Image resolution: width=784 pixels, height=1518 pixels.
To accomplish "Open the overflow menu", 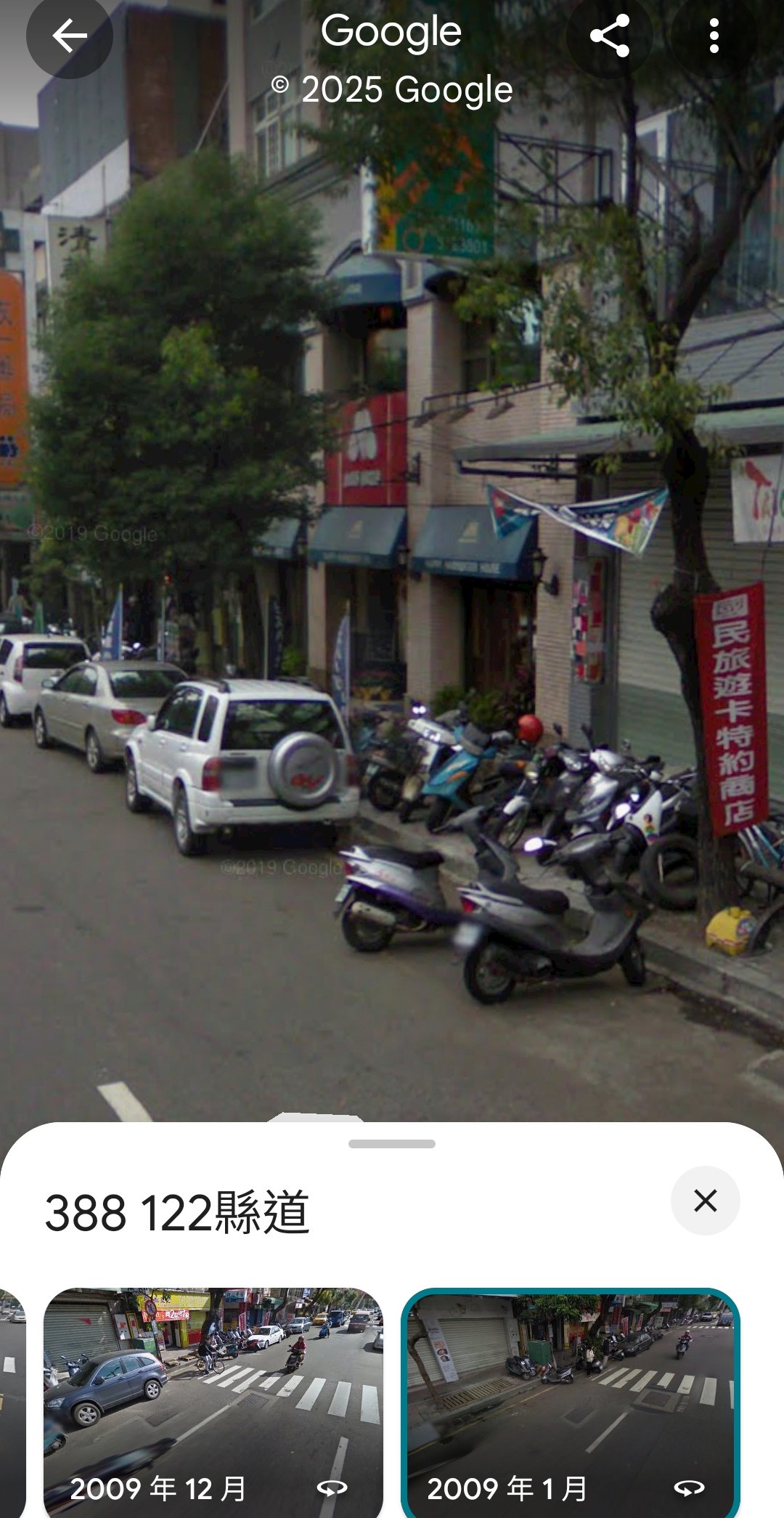I will pos(714,36).
